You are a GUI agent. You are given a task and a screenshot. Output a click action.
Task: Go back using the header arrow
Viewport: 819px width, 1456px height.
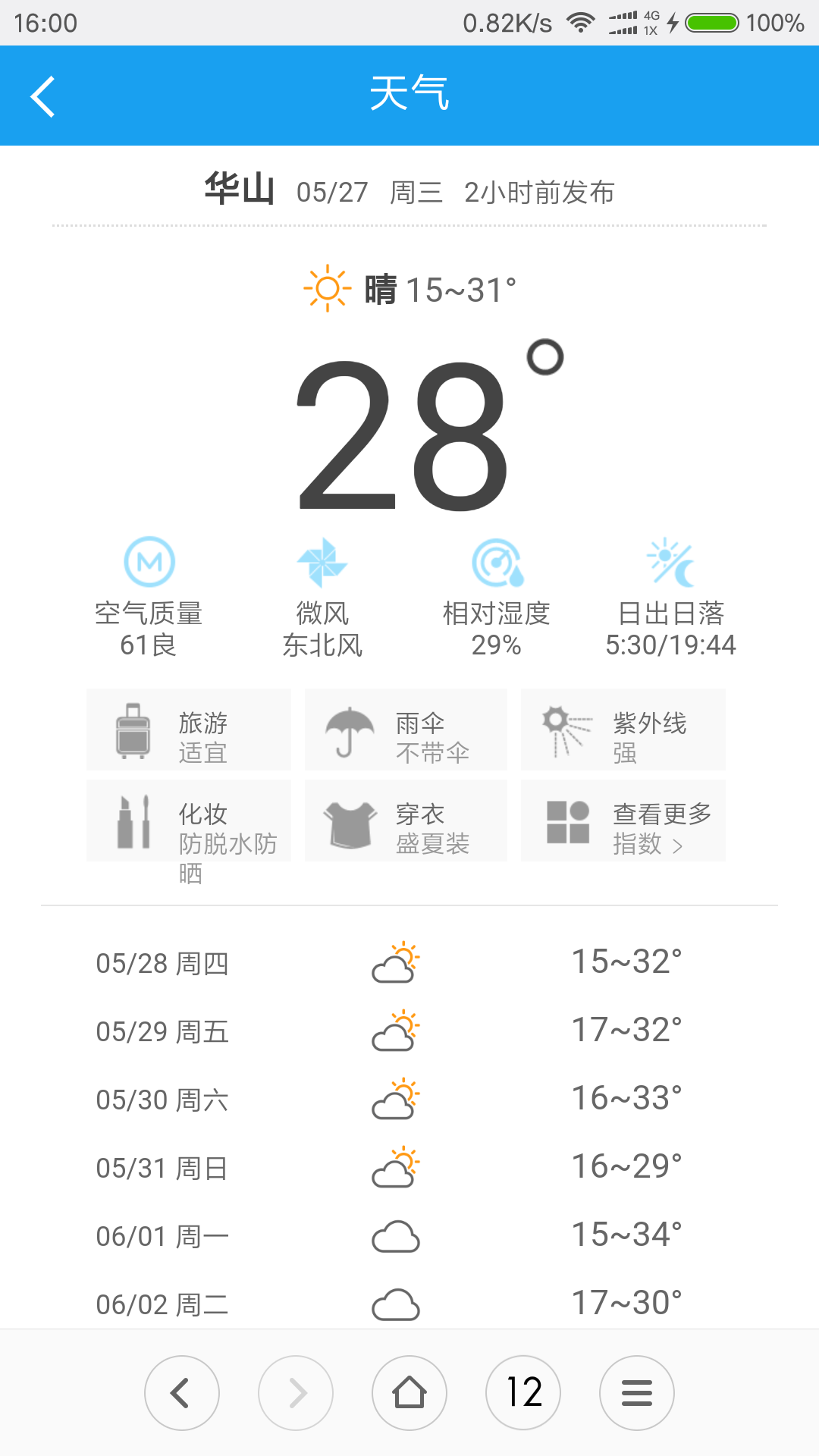(43, 96)
